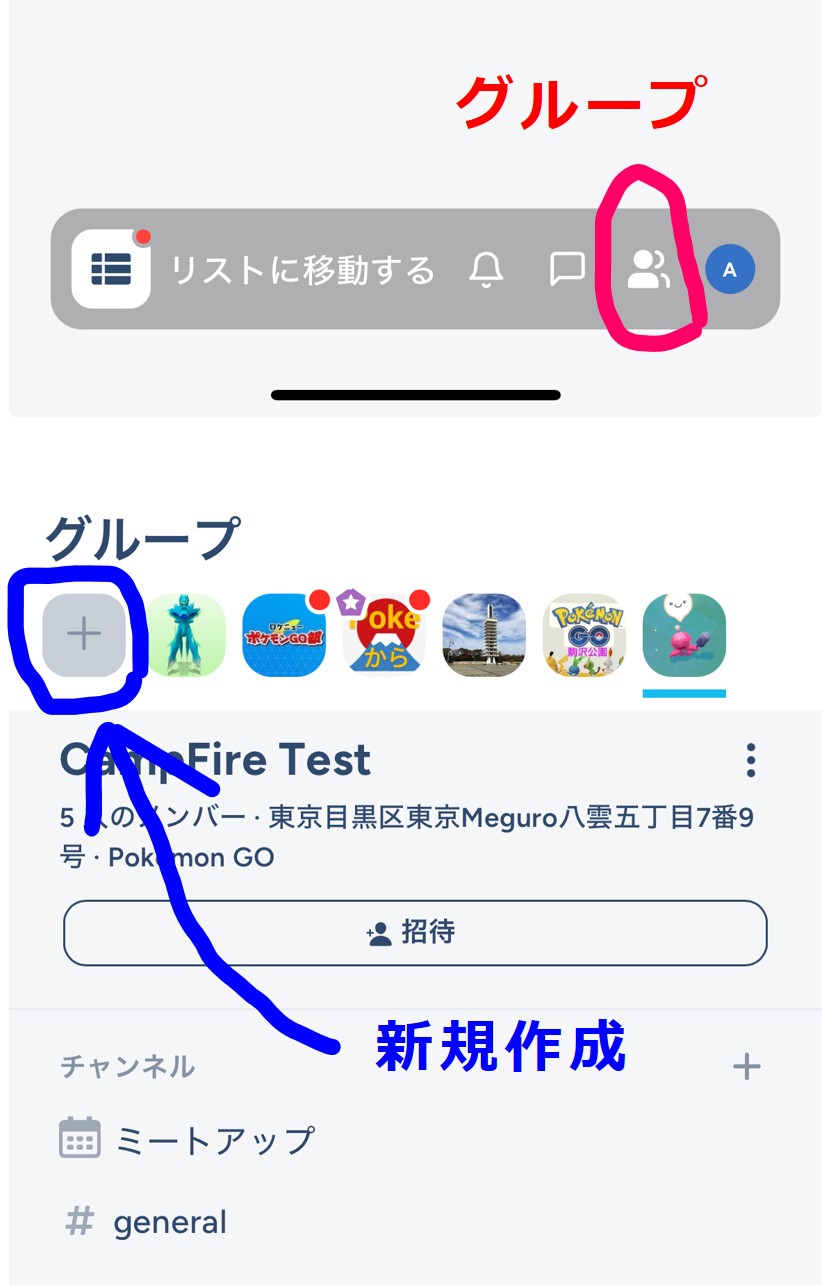Open the list view button
This screenshot has height=1285, width=822.
pos(111,269)
